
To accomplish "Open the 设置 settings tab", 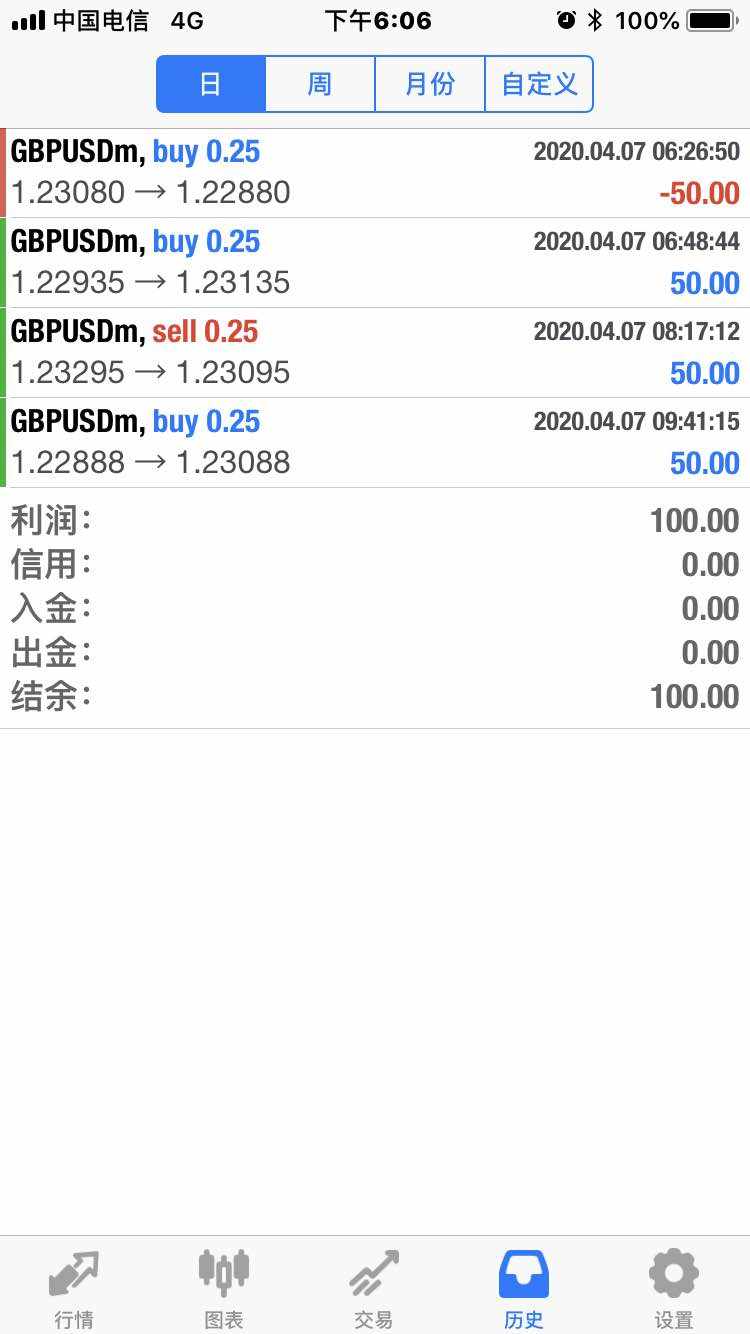I will 674,1288.
